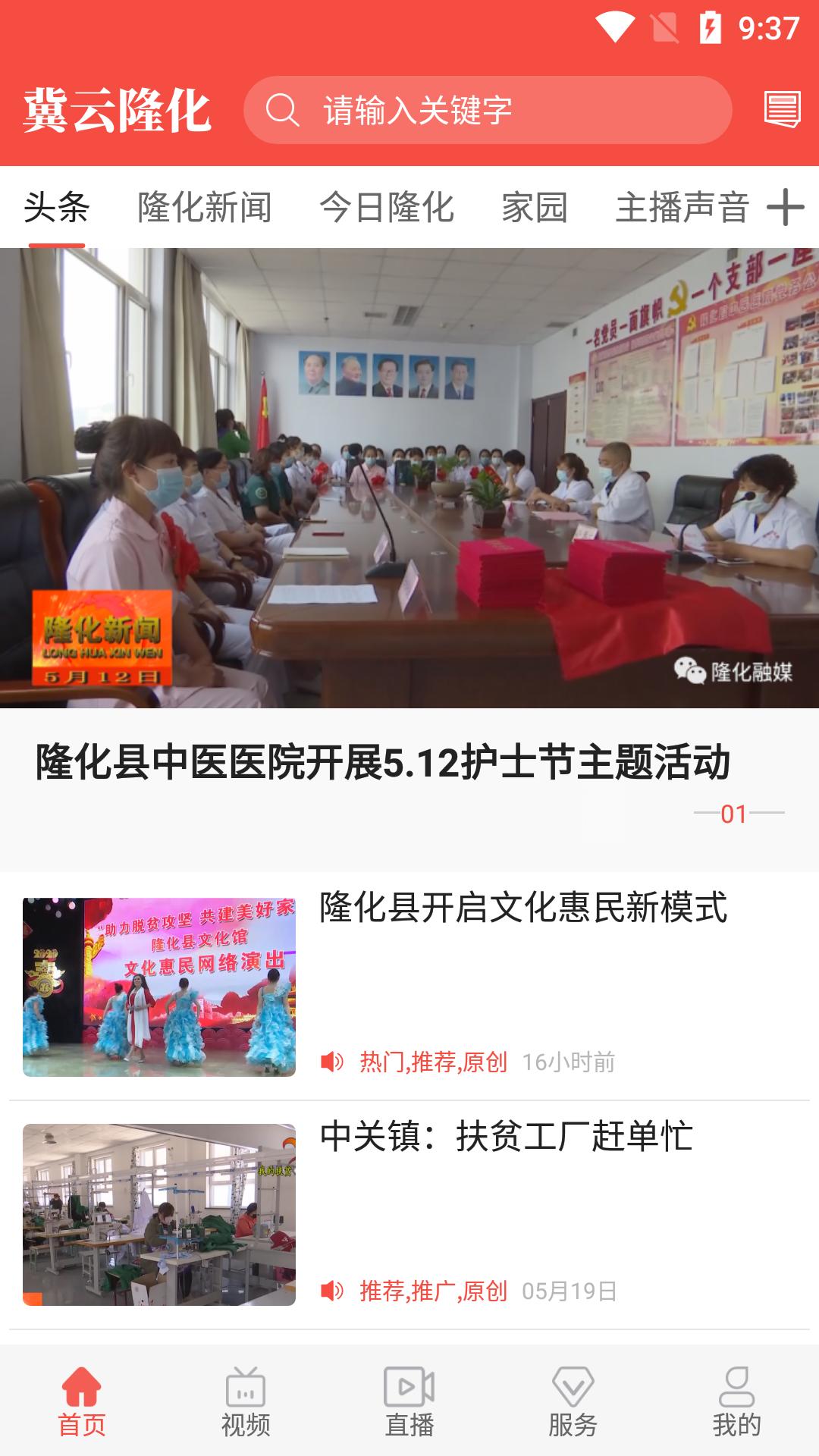Open the 主播声音 tab
Screen dimensions: 819x1456
[682, 207]
